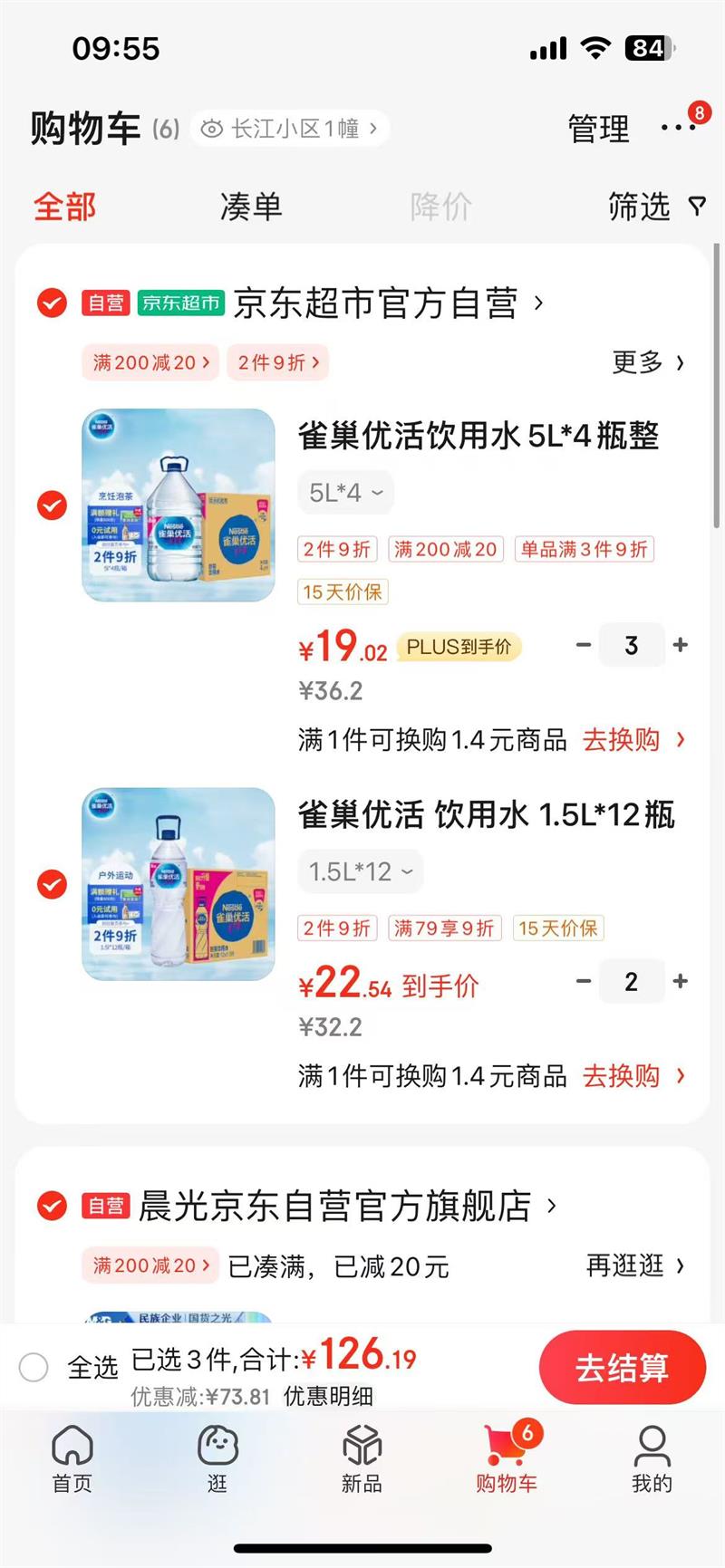Deselect the 雀巢优活饮用水 5L*4 item
The height and width of the screenshot is (1568, 725).
[52, 505]
